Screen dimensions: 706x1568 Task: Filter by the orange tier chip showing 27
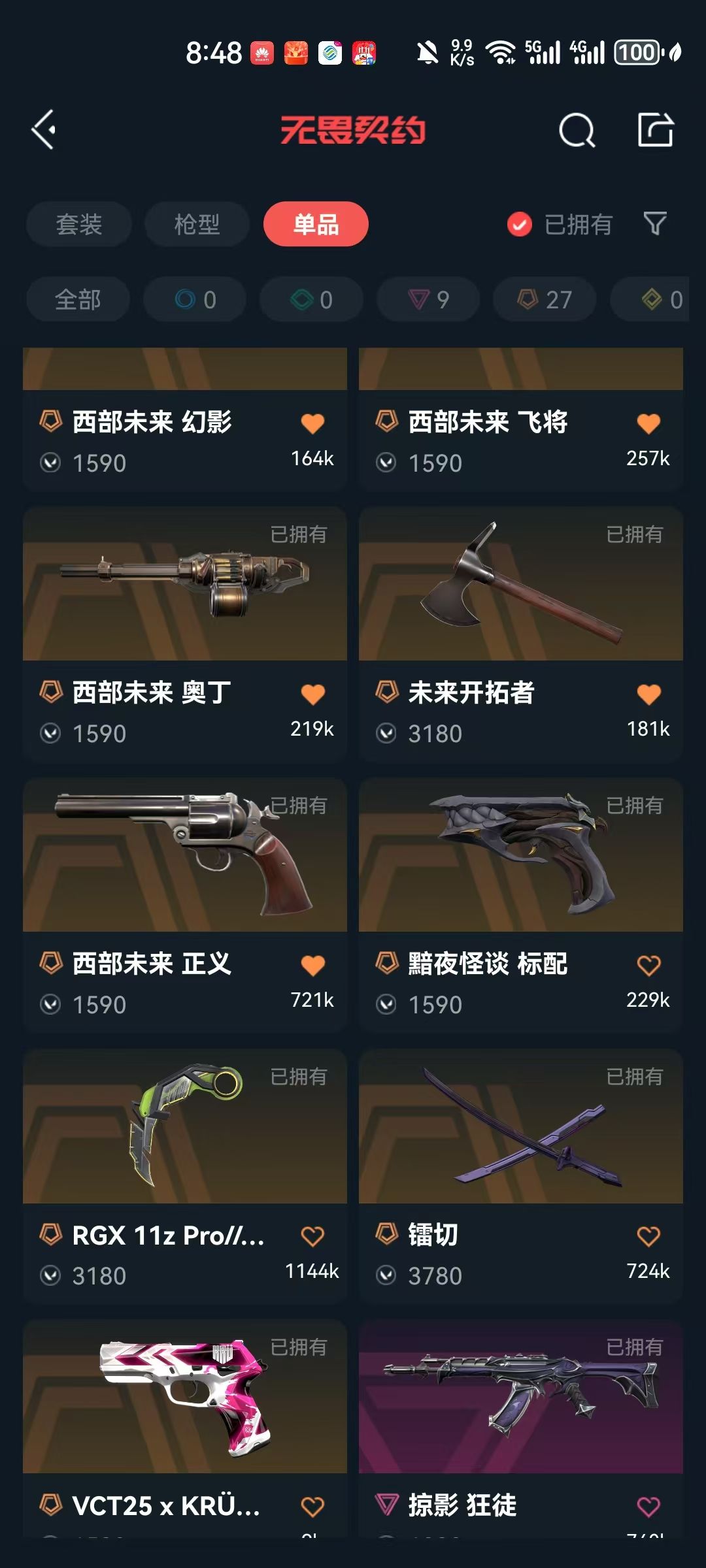tap(545, 299)
